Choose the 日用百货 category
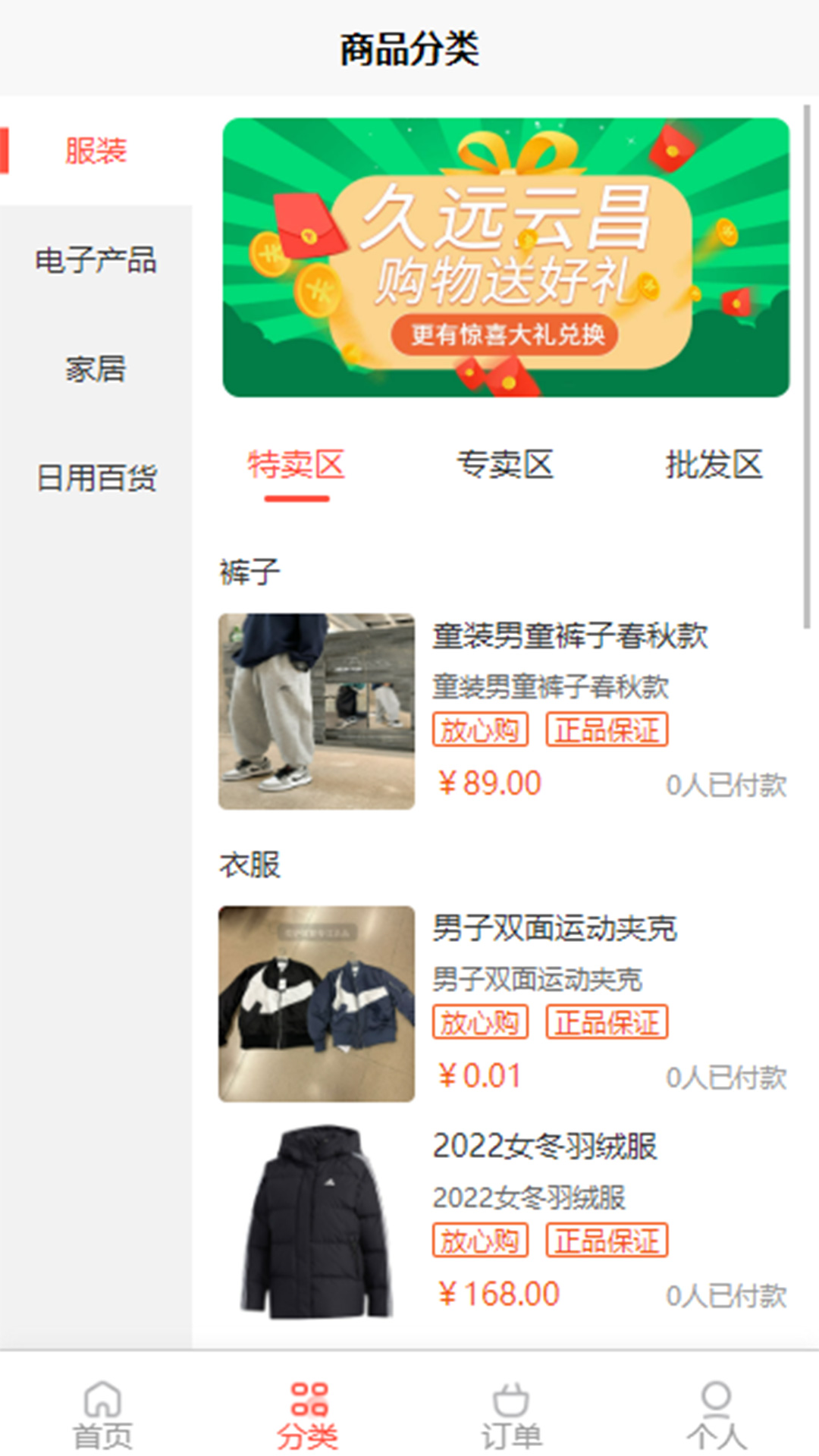Viewport: 819px width, 1456px height. (96, 479)
